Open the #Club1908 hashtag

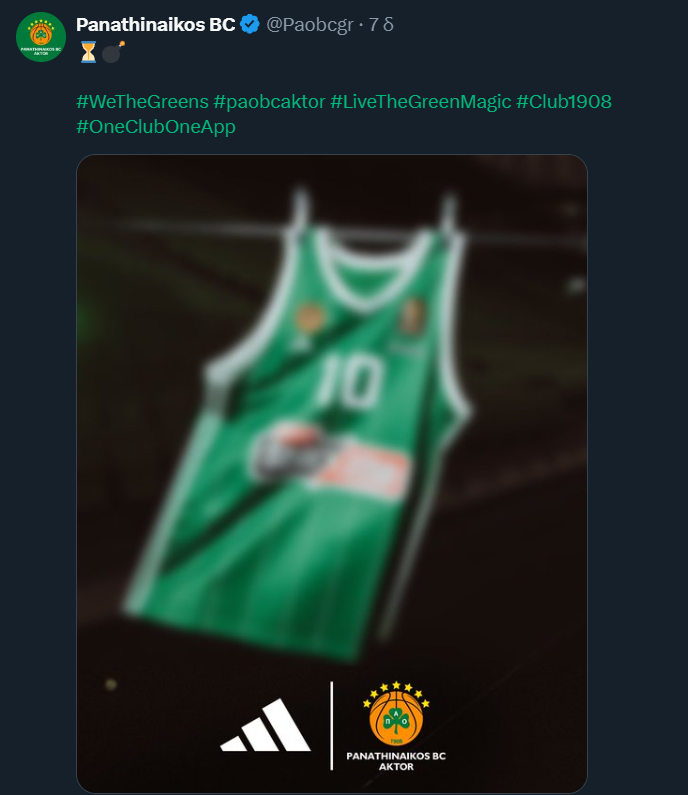coord(564,102)
